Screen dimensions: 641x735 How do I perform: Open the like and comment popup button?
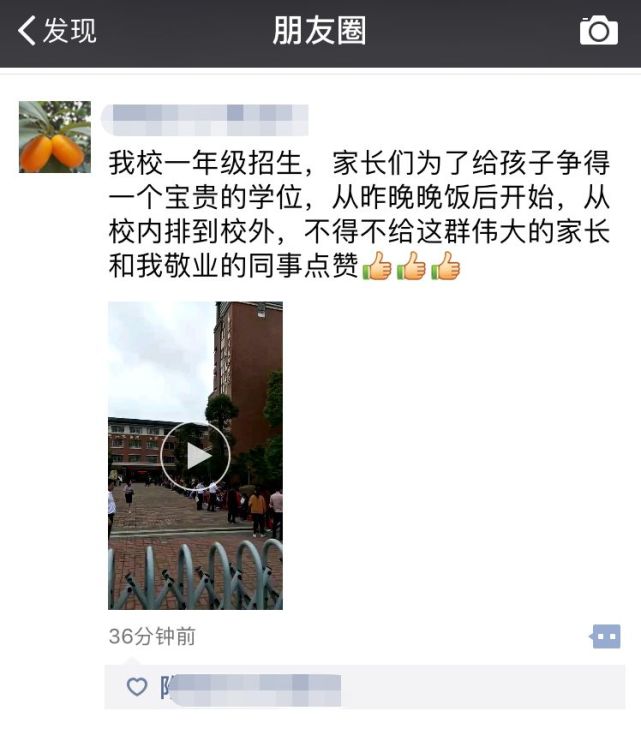[x=606, y=636]
